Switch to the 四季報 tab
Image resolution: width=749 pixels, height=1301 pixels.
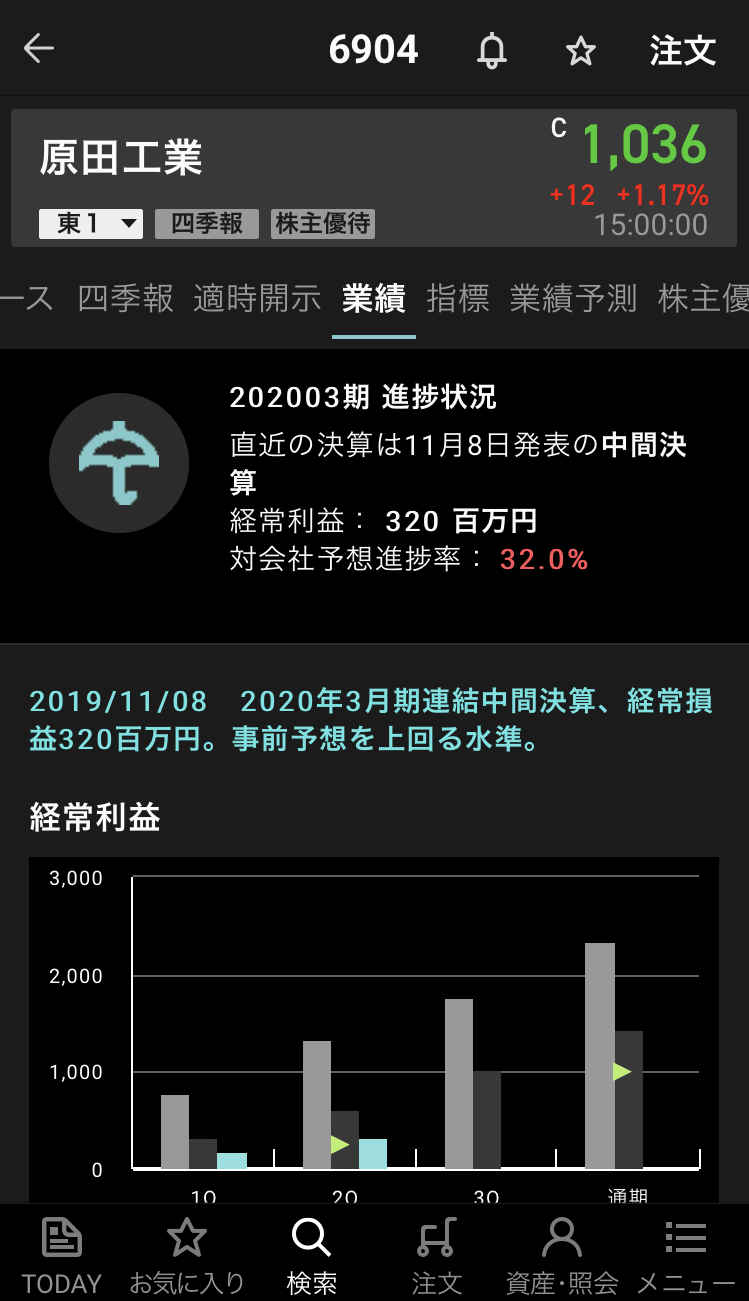(x=125, y=298)
